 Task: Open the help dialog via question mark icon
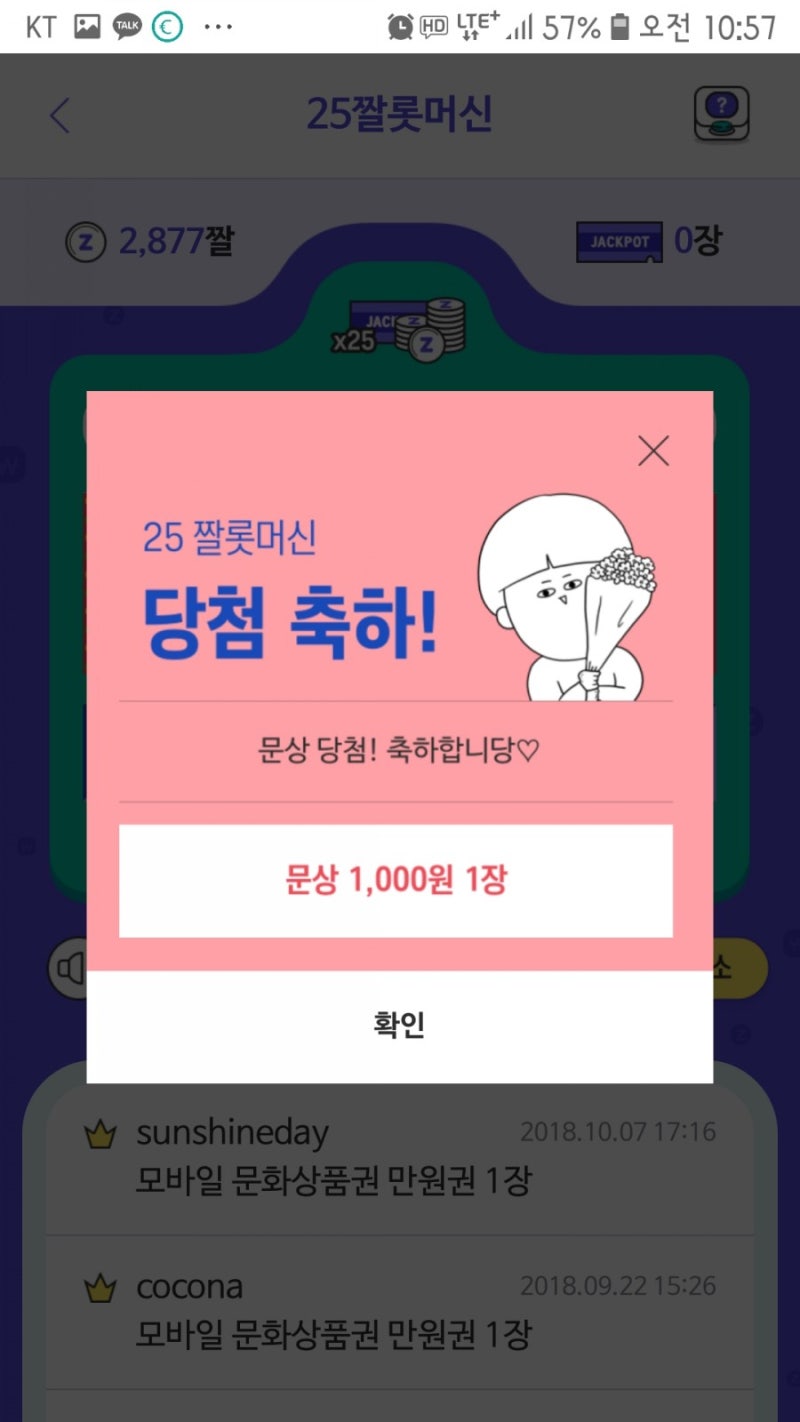click(722, 113)
